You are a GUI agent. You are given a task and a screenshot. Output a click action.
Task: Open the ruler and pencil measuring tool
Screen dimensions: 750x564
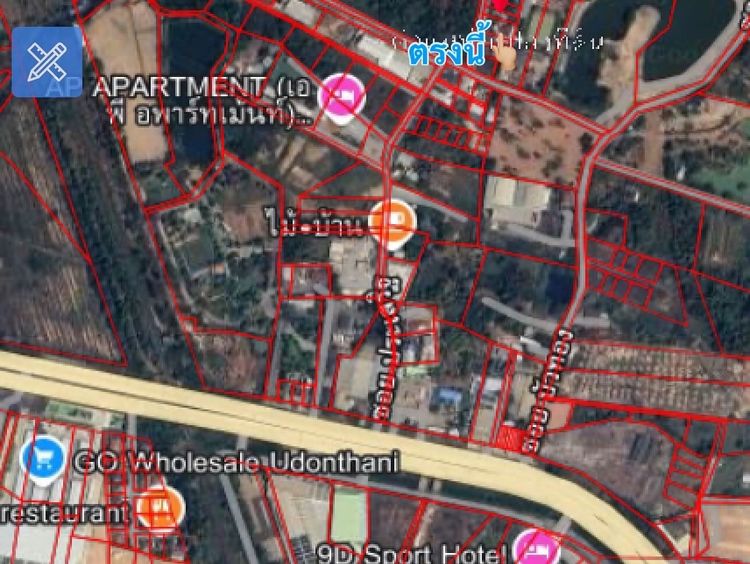point(46,62)
